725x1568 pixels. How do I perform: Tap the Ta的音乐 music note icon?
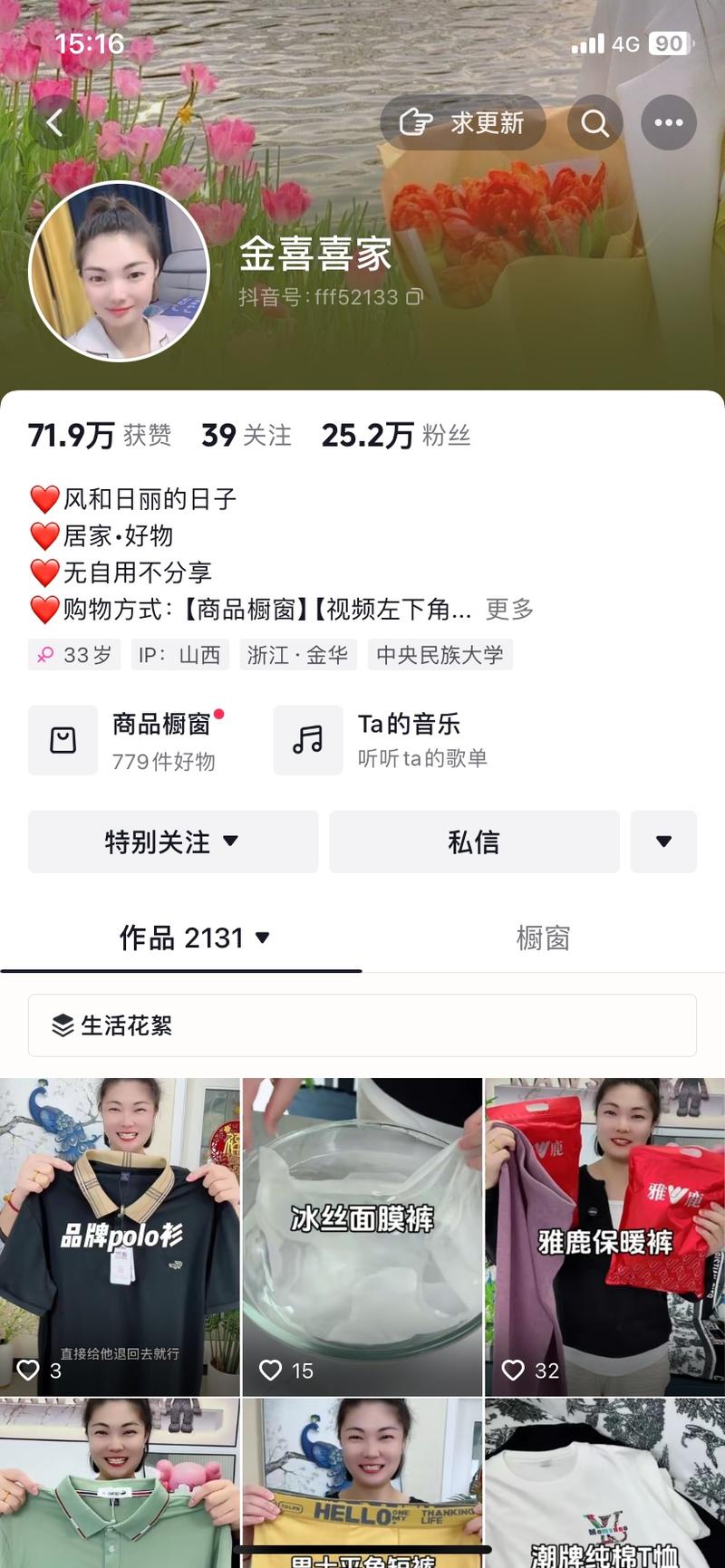[308, 740]
